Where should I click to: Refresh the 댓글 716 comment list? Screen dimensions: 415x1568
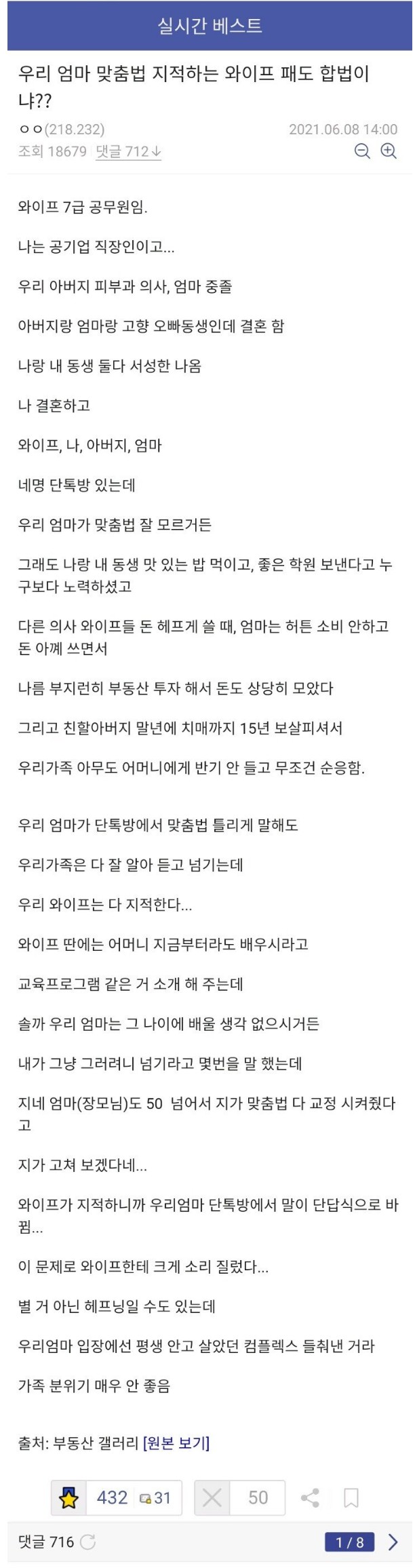[x=88, y=1542]
